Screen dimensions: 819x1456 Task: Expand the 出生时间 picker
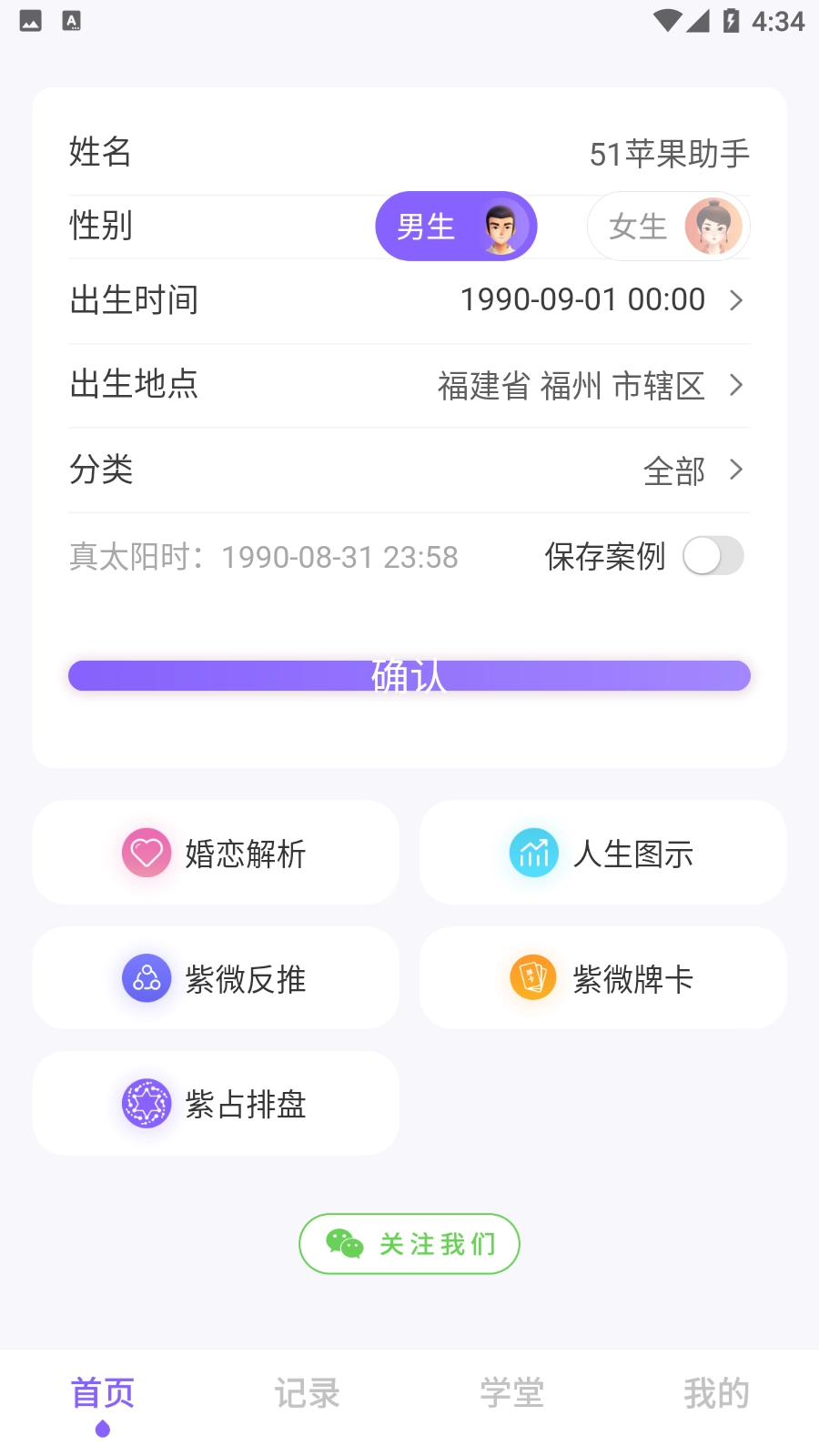[582, 300]
